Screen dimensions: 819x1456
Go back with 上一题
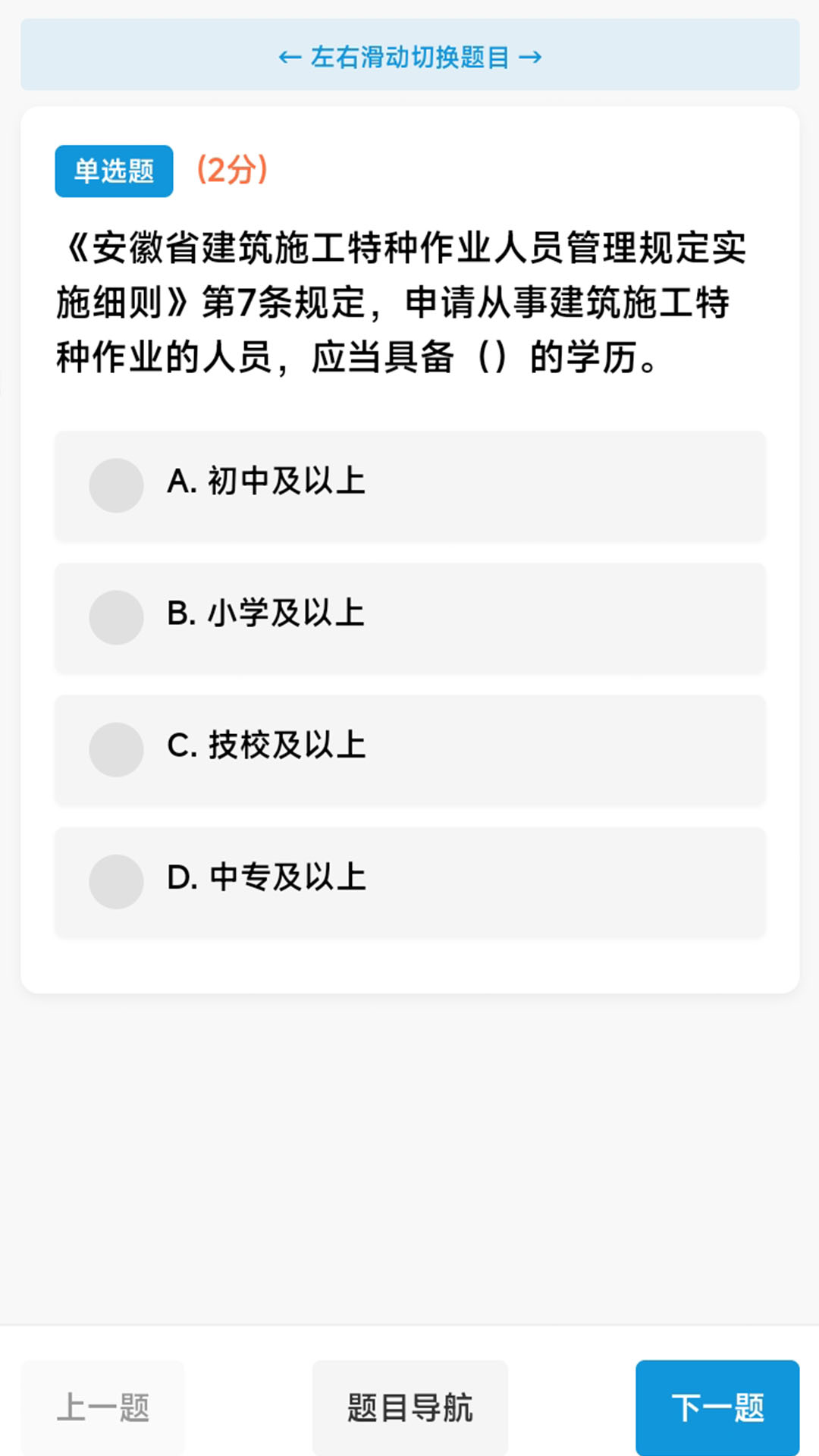click(102, 1407)
